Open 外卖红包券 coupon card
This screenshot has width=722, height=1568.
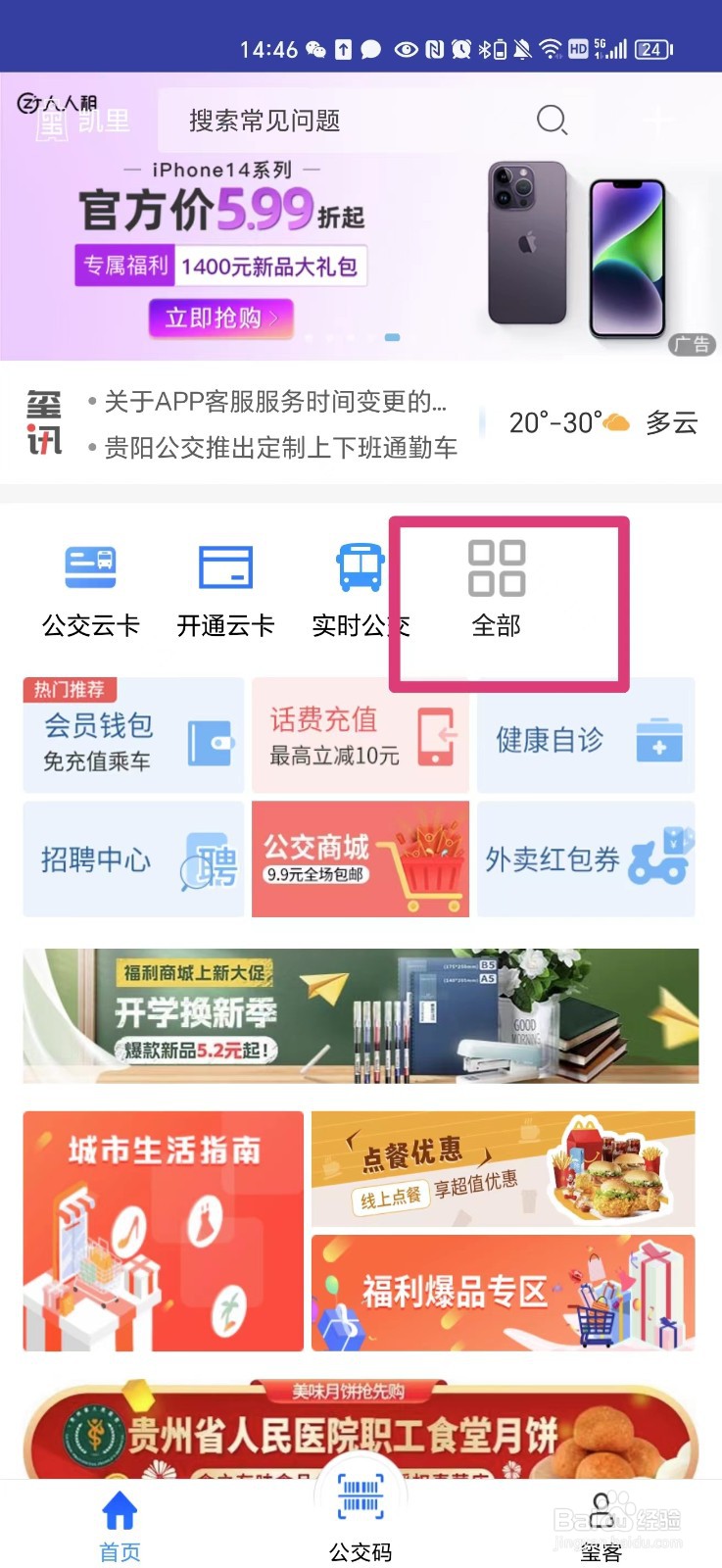click(x=586, y=858)
